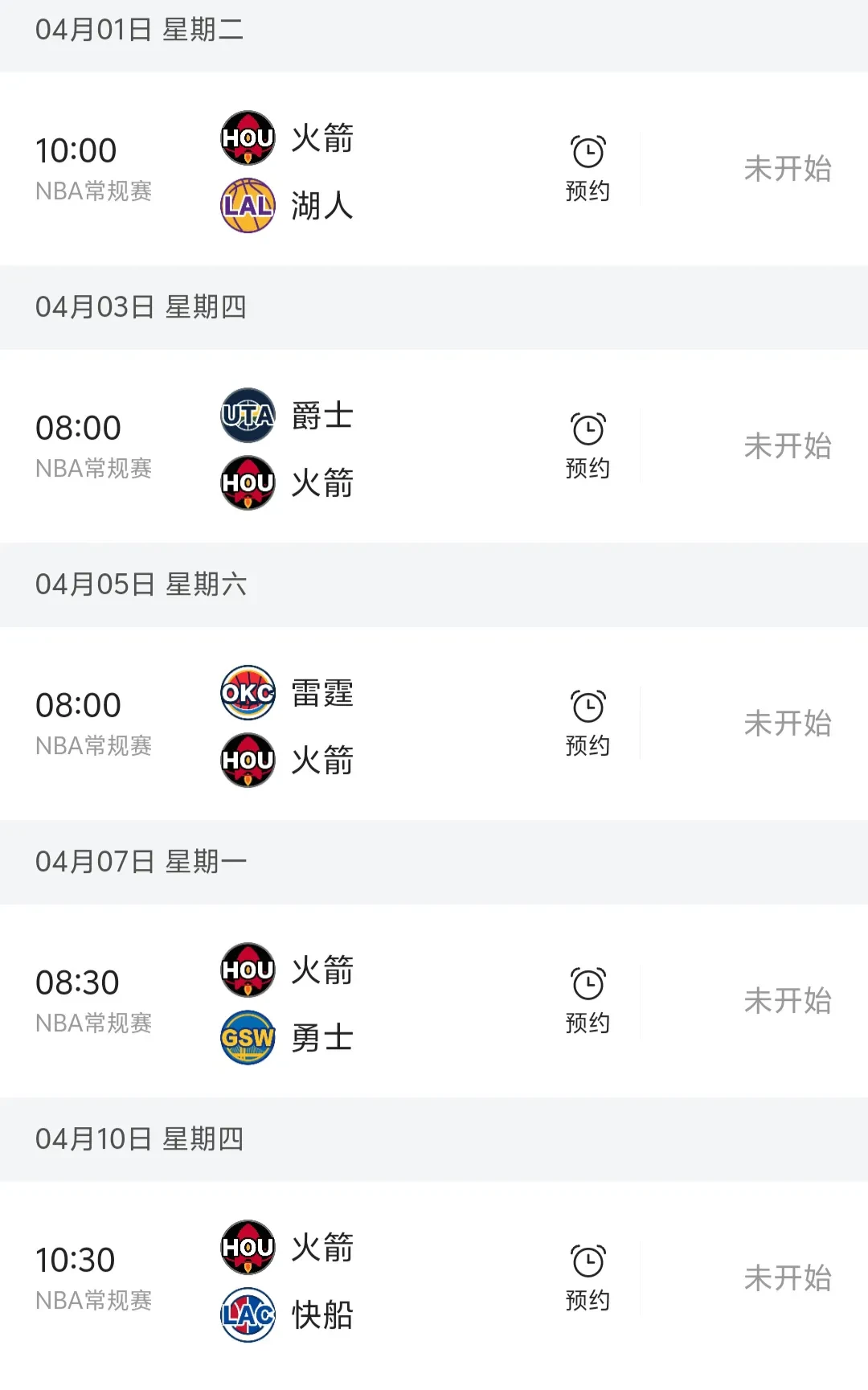Click the Rockets (HOU) logo in first game
This screenshot has width=868, height=1390.
248,137
